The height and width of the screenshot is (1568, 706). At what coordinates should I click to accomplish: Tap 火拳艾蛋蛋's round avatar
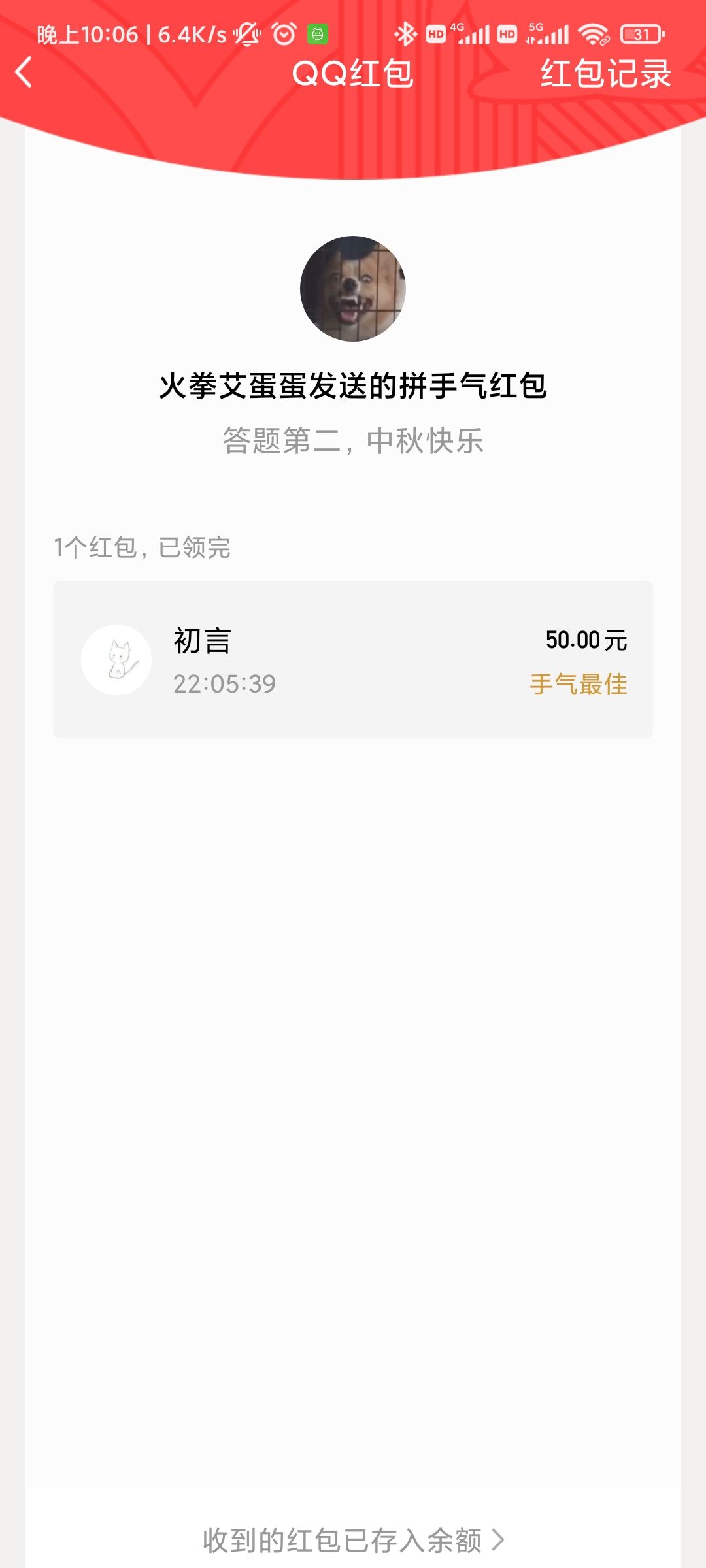click(x=353, y=289)
